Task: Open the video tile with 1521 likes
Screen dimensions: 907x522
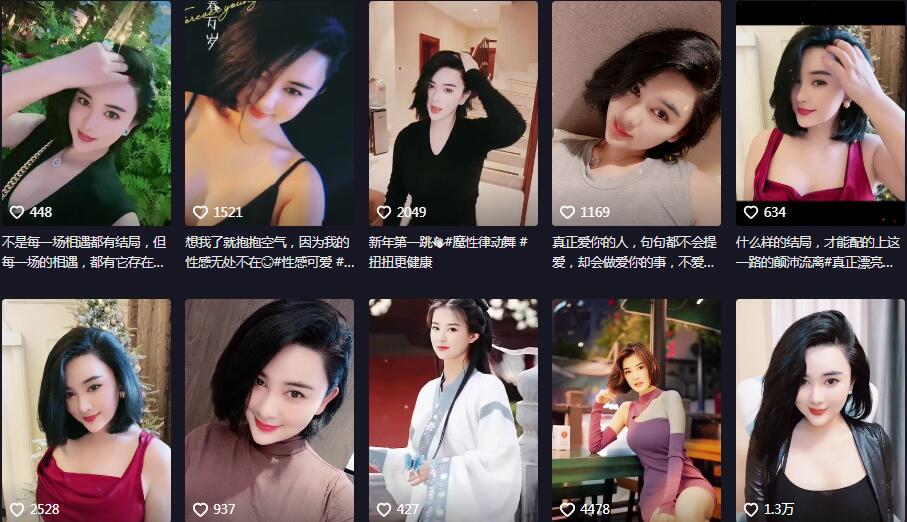Action: click(269, 112)
